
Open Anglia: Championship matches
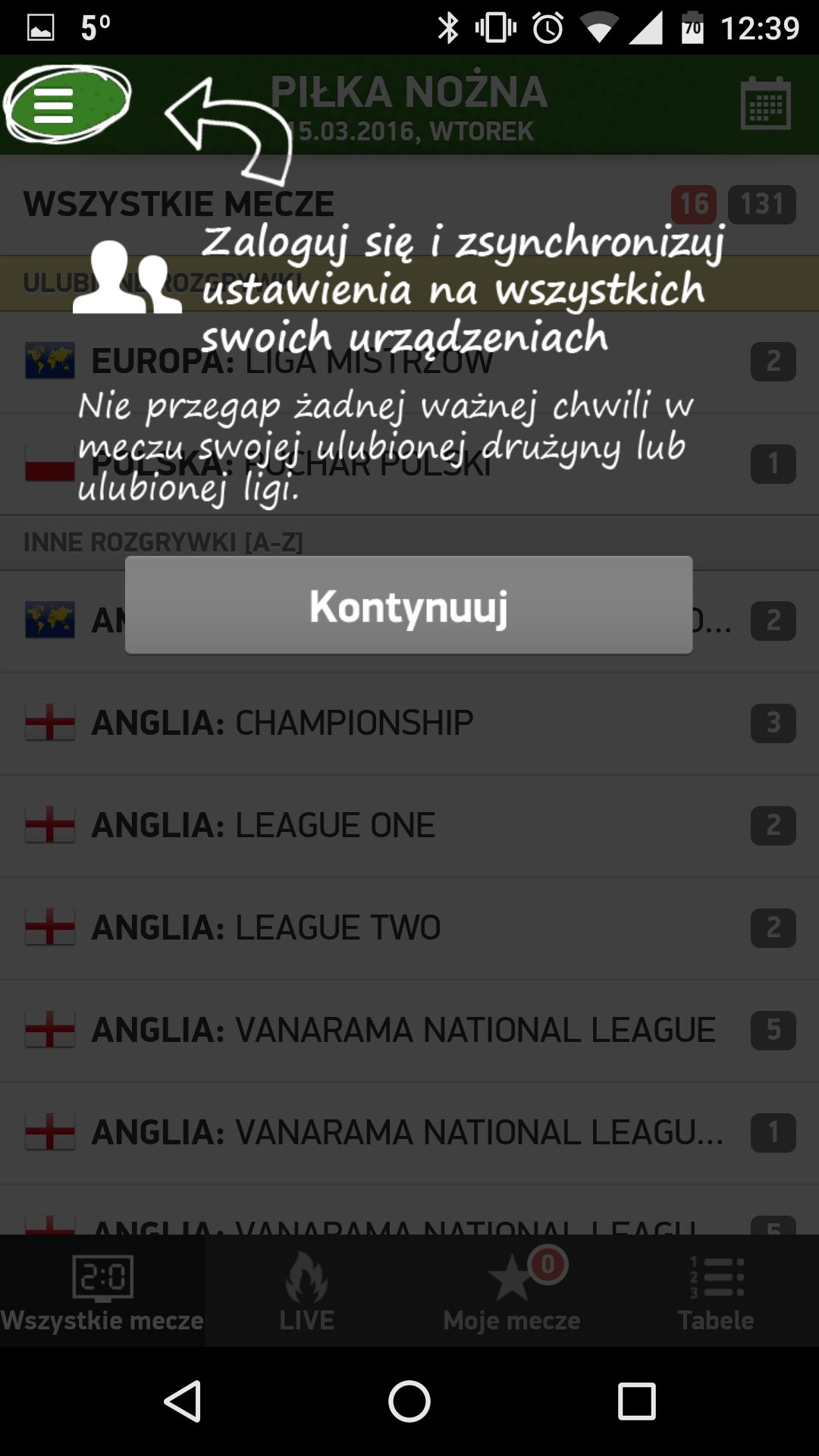tap(409, 723)
